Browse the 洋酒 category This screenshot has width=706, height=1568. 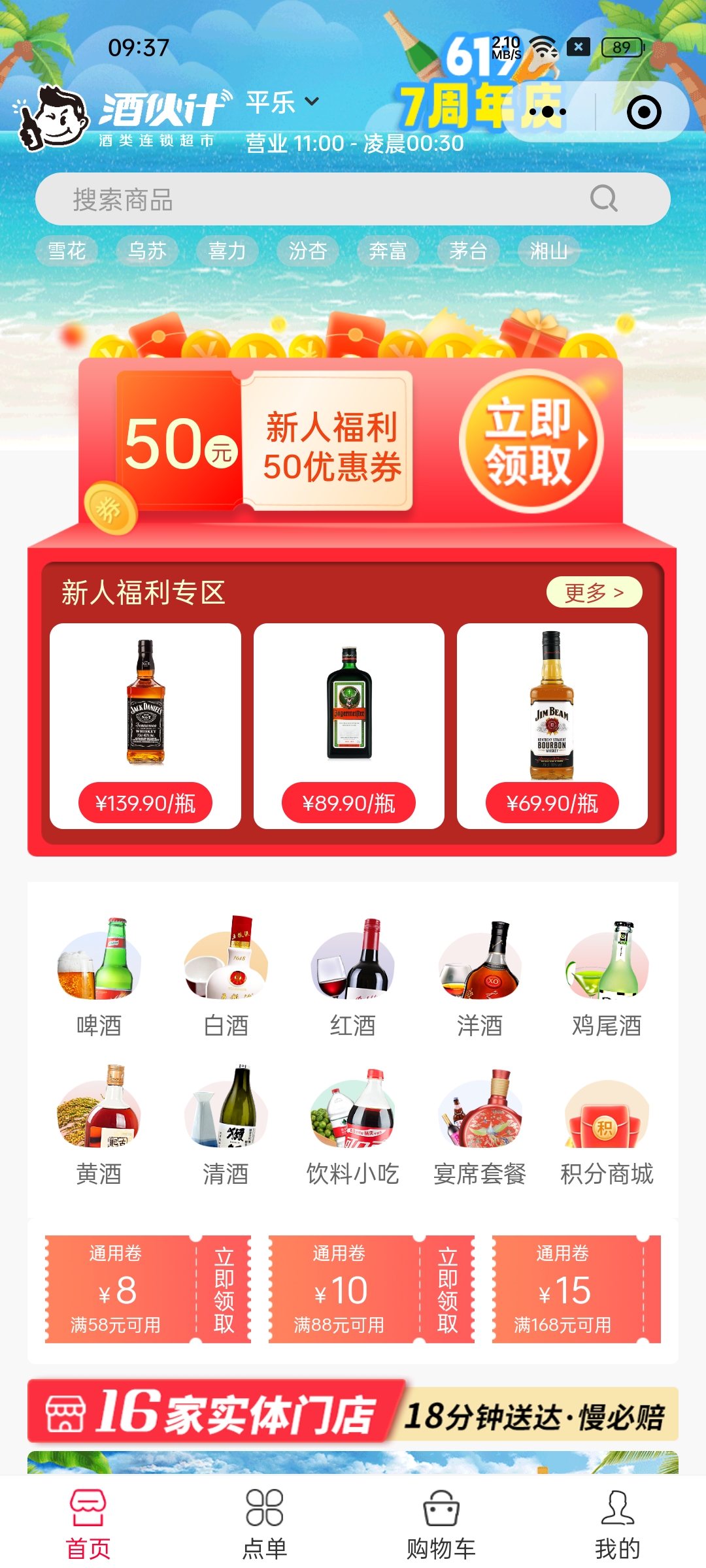click(x=480, y=977)
